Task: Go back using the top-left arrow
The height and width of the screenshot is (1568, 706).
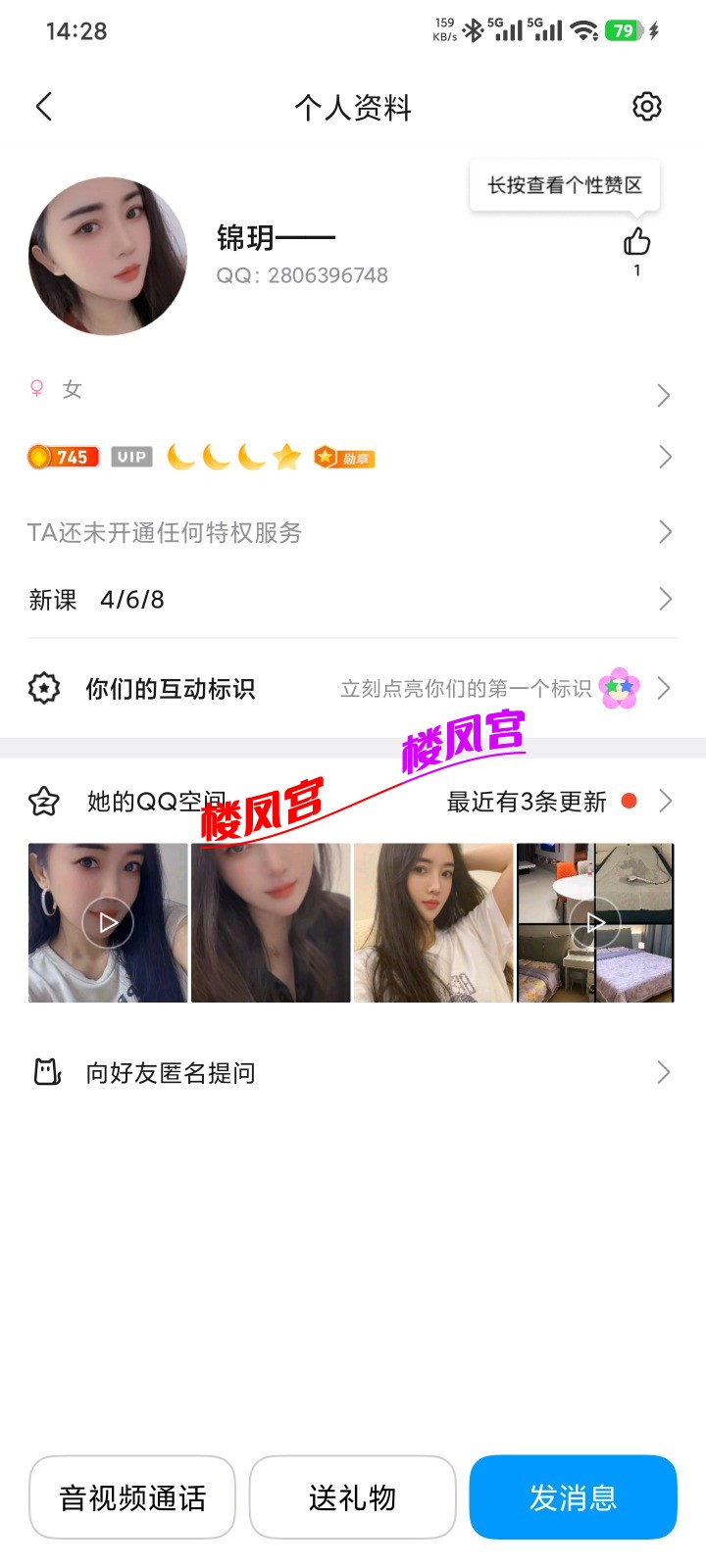Action: [44, 107]
